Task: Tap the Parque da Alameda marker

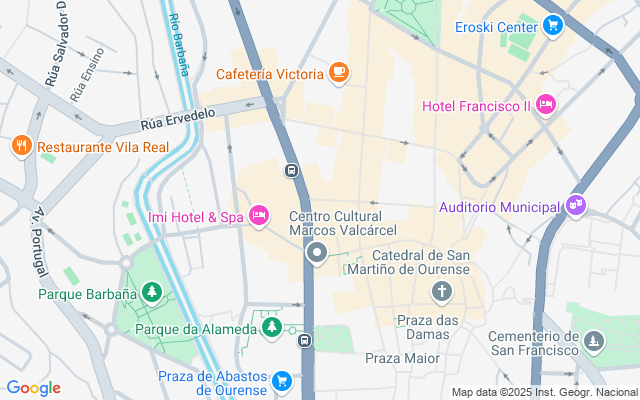Action: click(272, 327)
